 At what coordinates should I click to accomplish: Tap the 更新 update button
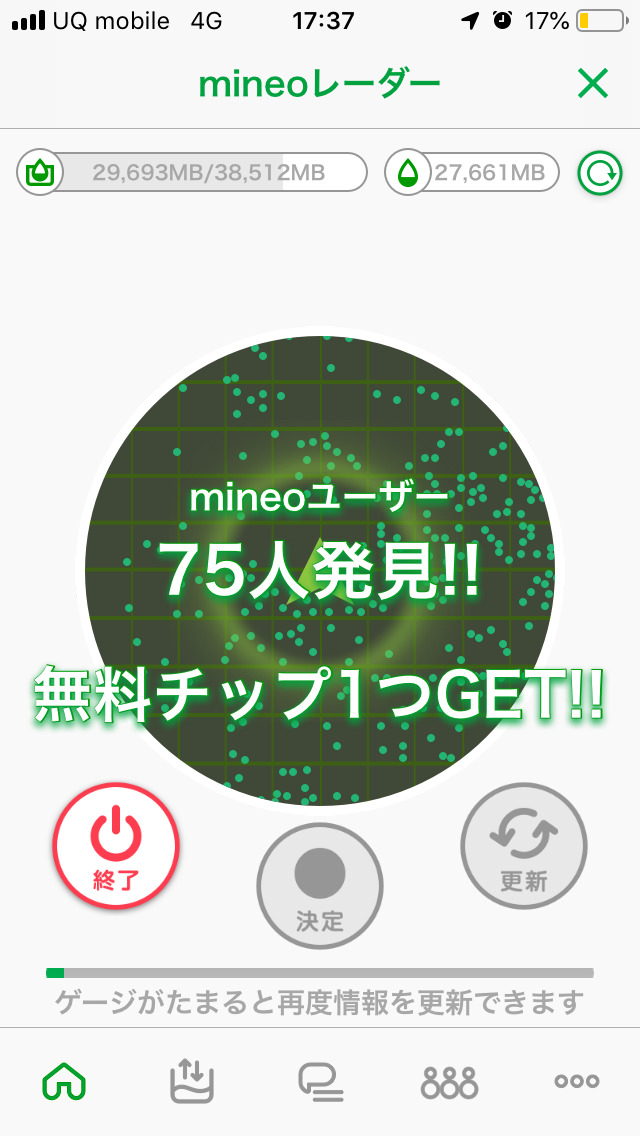pyautogui.click(x=524, y=846)
